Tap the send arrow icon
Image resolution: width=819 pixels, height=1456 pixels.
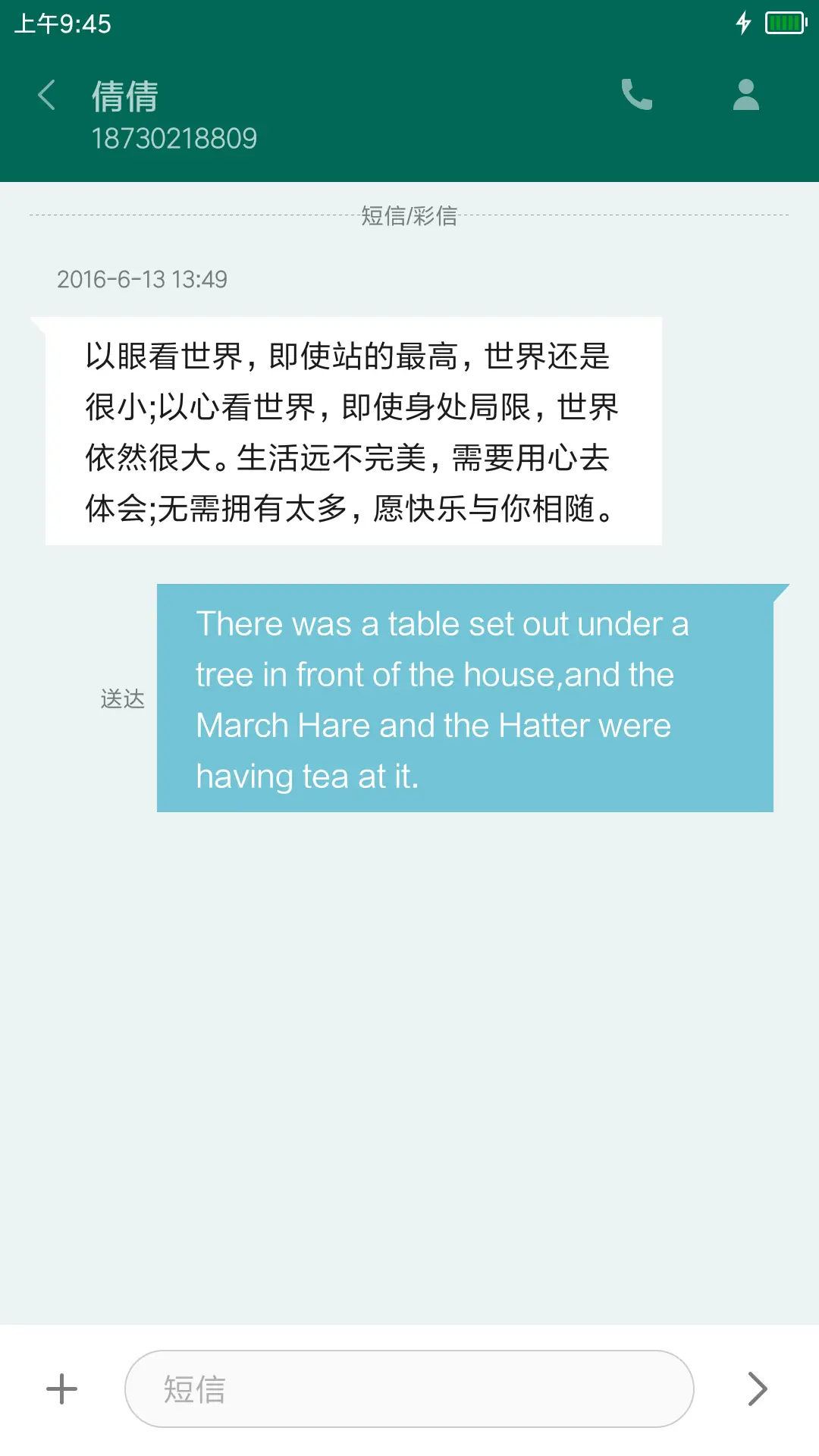click(x=757, y=1389)
